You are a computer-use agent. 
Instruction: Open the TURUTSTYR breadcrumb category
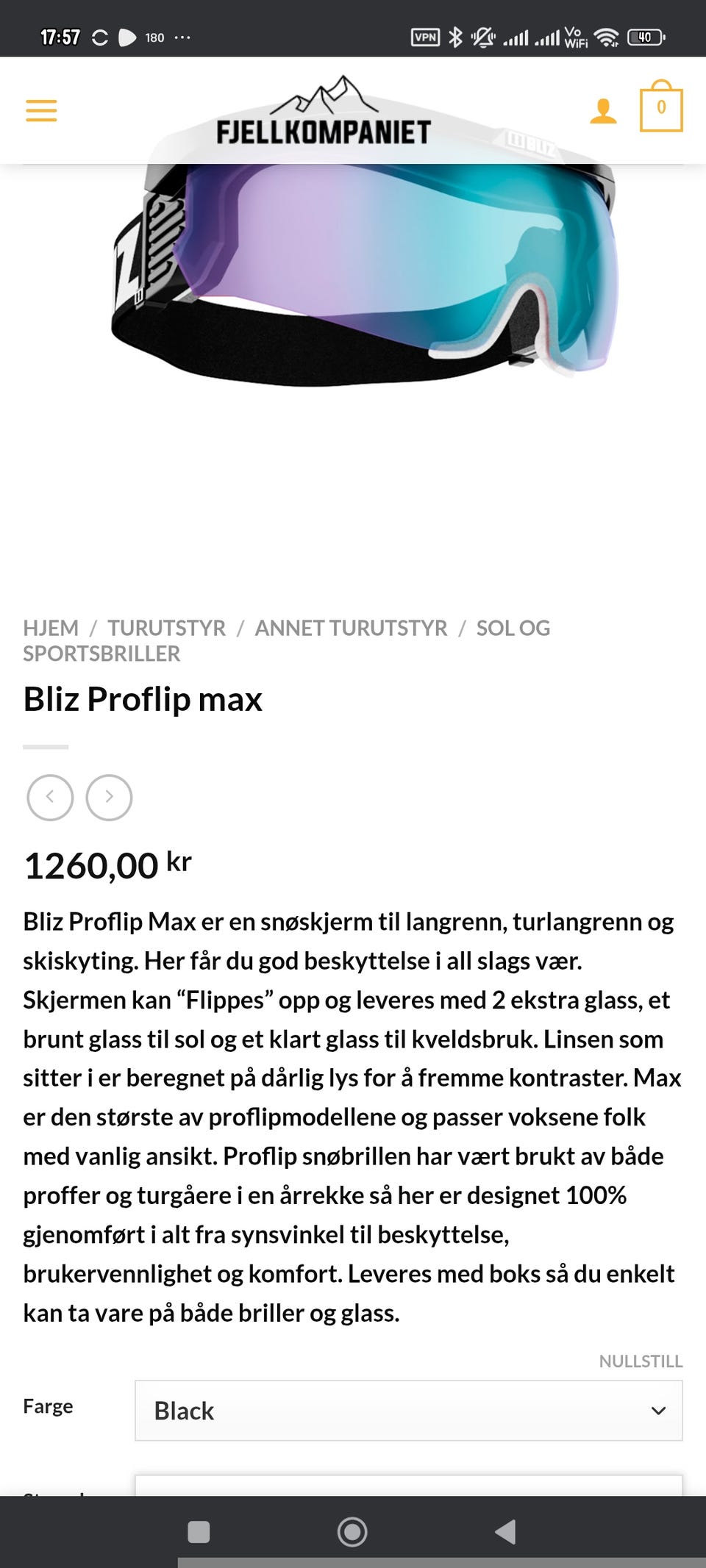168,629
